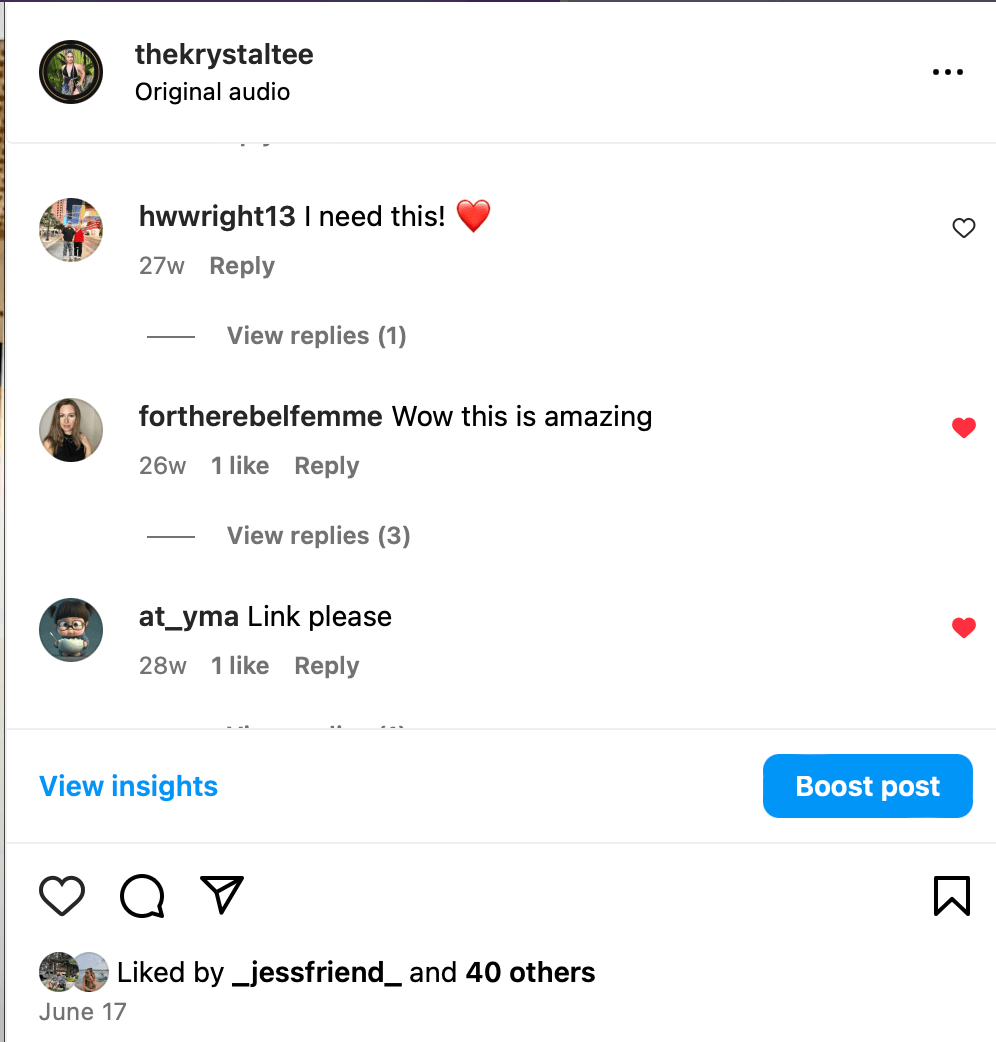View replies (1) under hwwright13's comment
Screen dimensions: 996x1042
(x=316, y=336)
